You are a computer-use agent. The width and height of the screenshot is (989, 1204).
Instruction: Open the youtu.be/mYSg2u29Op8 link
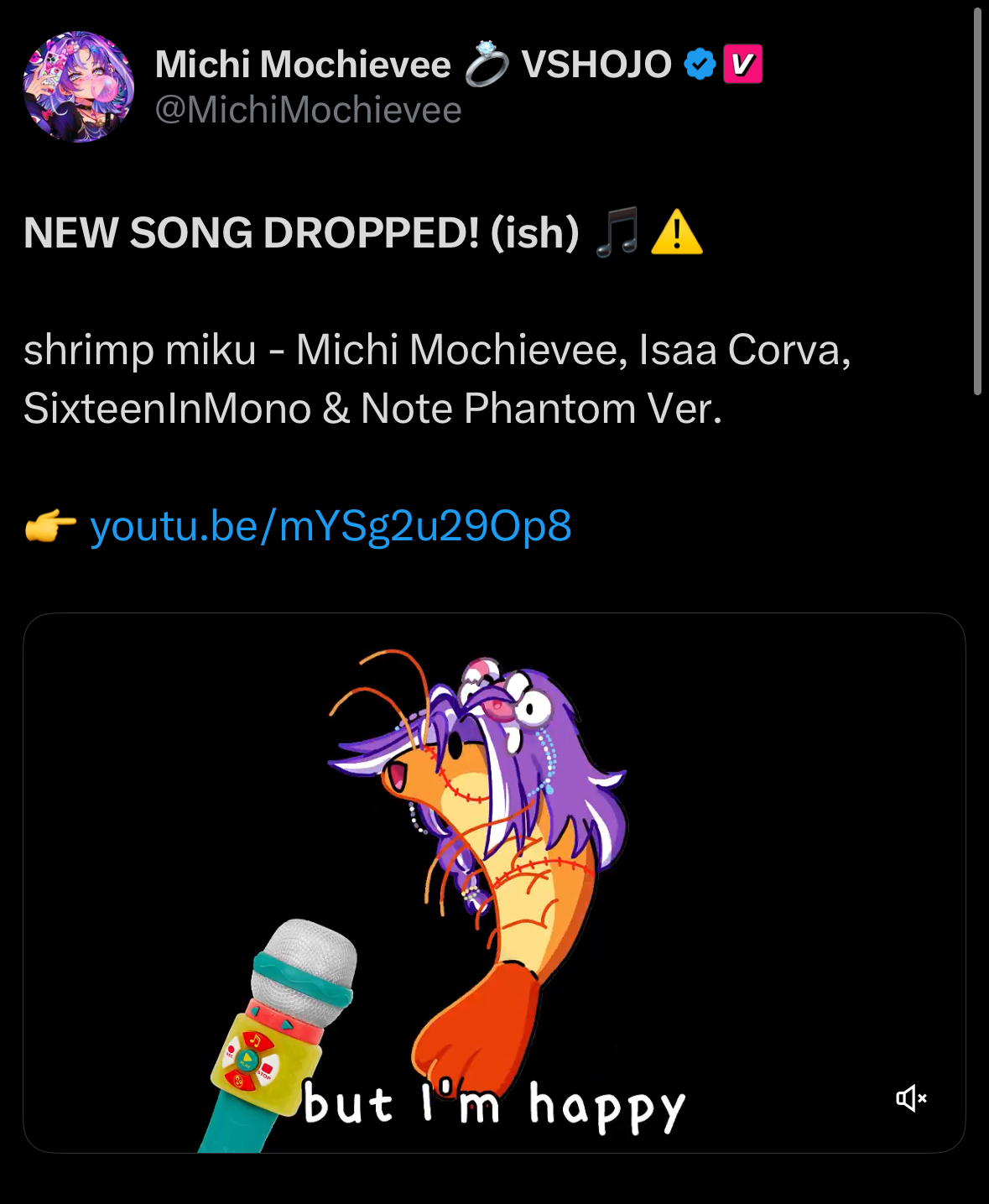point(331,526)
